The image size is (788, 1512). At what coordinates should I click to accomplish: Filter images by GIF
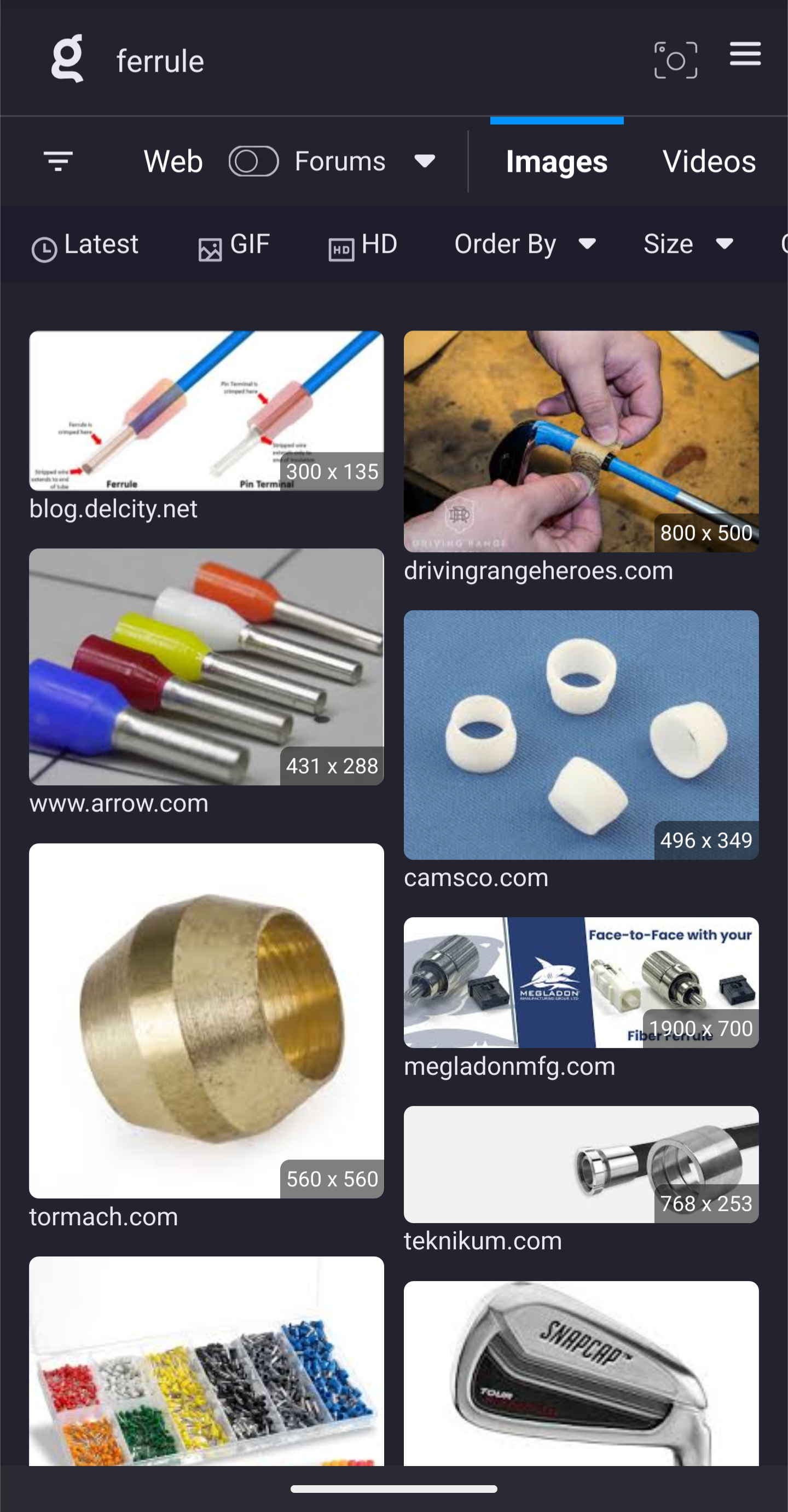tap(234, 245)
